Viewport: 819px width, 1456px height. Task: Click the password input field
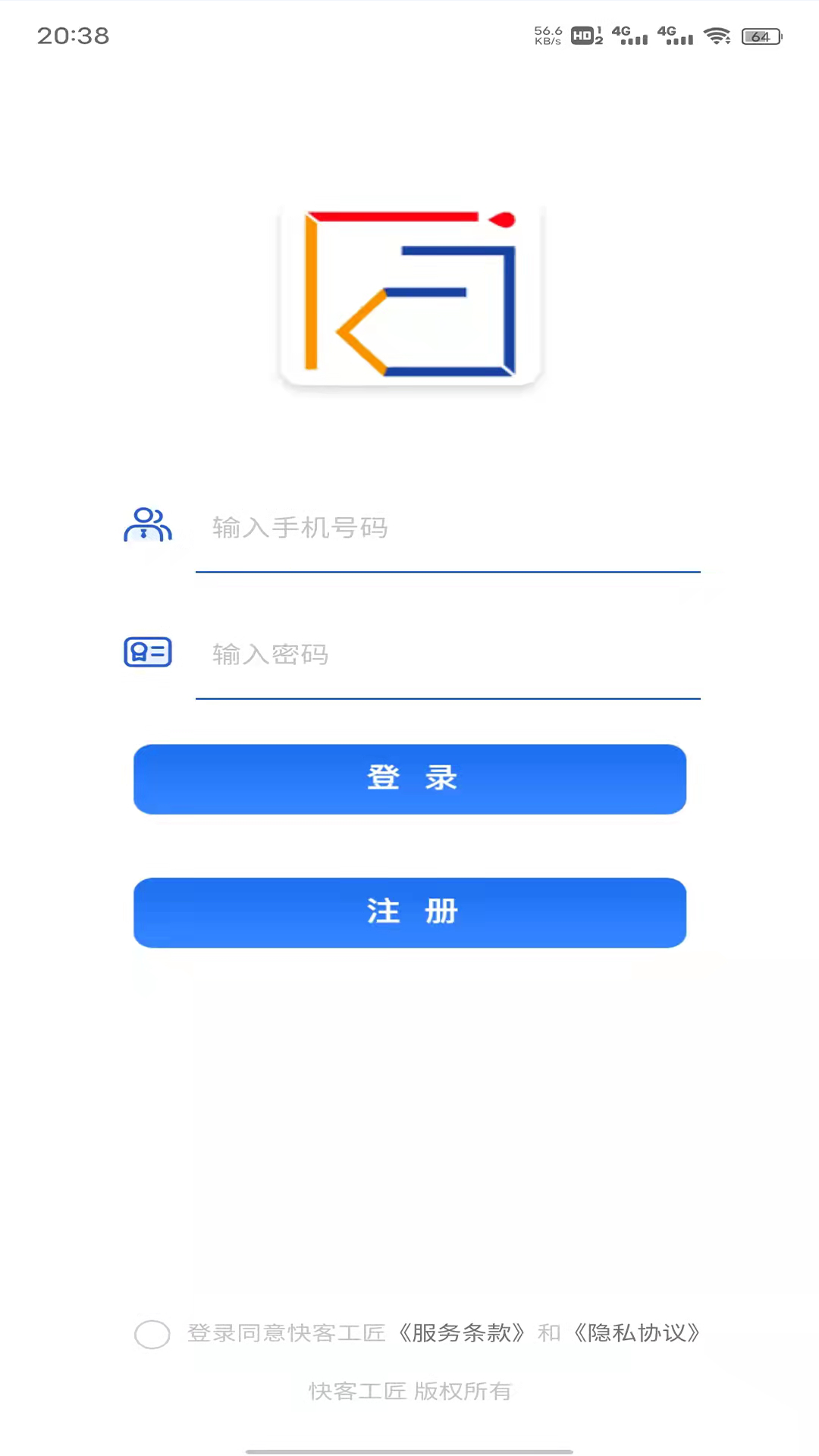[447, 655]
